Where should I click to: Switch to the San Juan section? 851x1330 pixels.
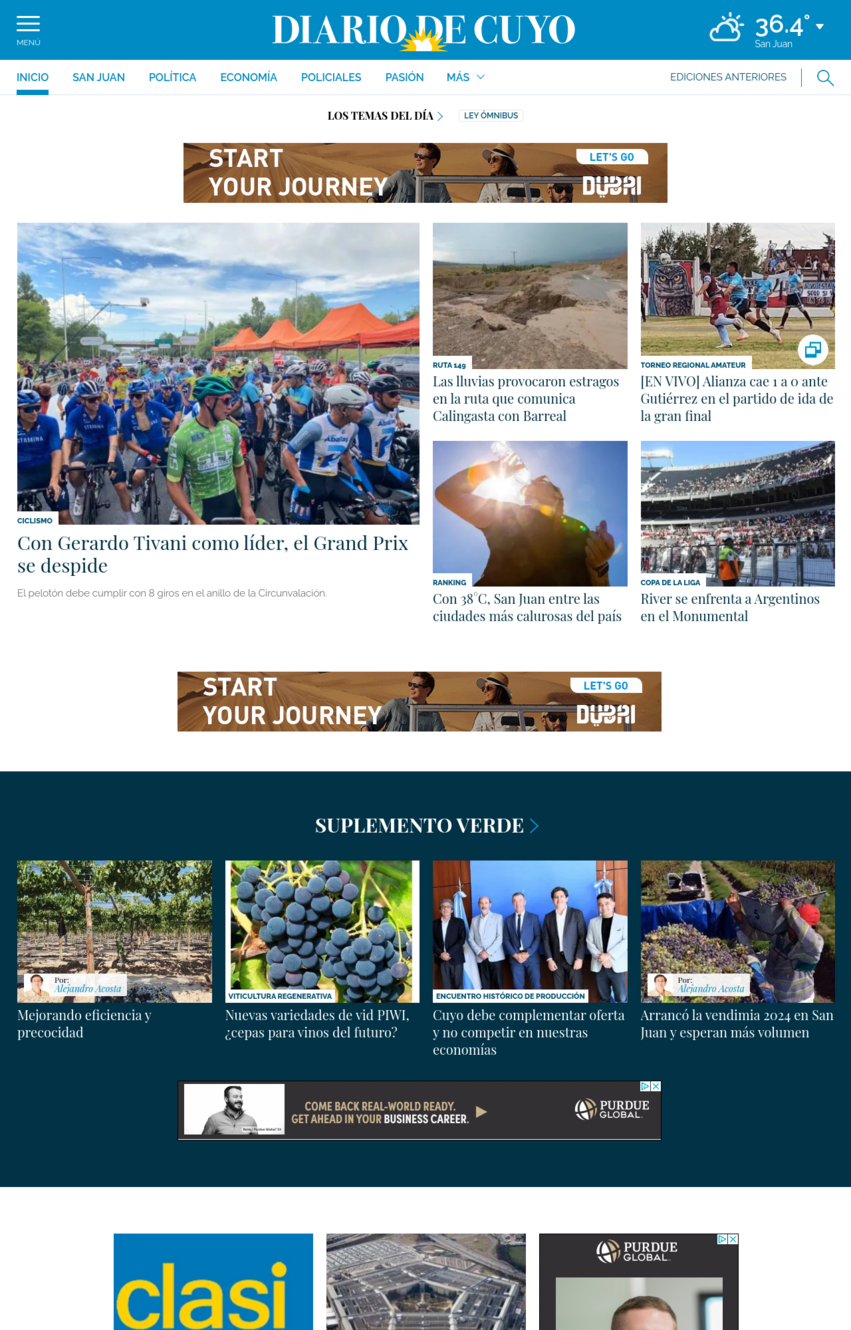[98, 77]
